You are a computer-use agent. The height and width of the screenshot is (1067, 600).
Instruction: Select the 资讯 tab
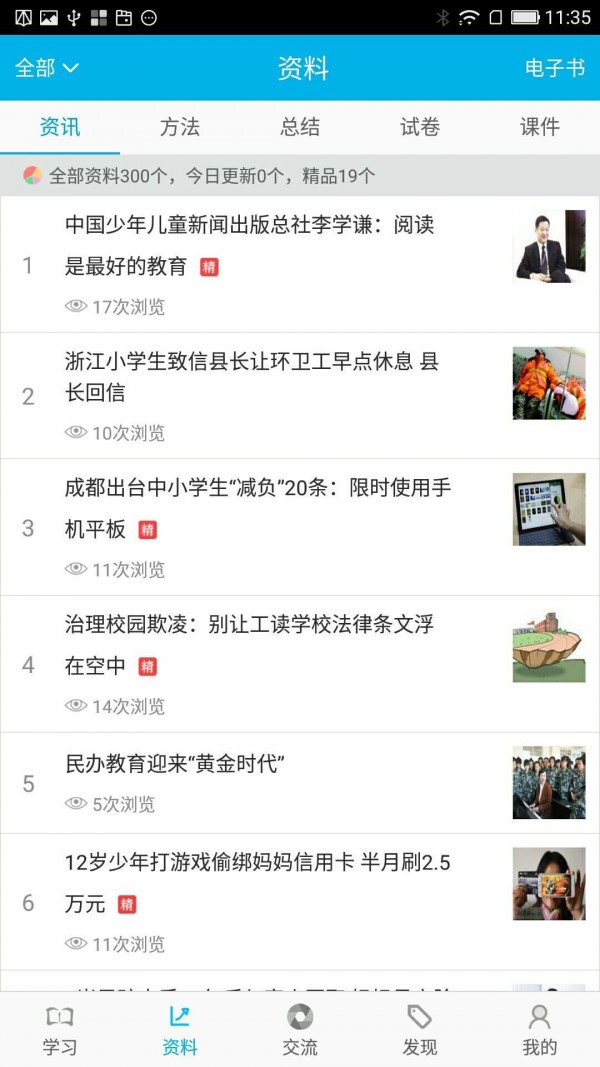point(60,127)
